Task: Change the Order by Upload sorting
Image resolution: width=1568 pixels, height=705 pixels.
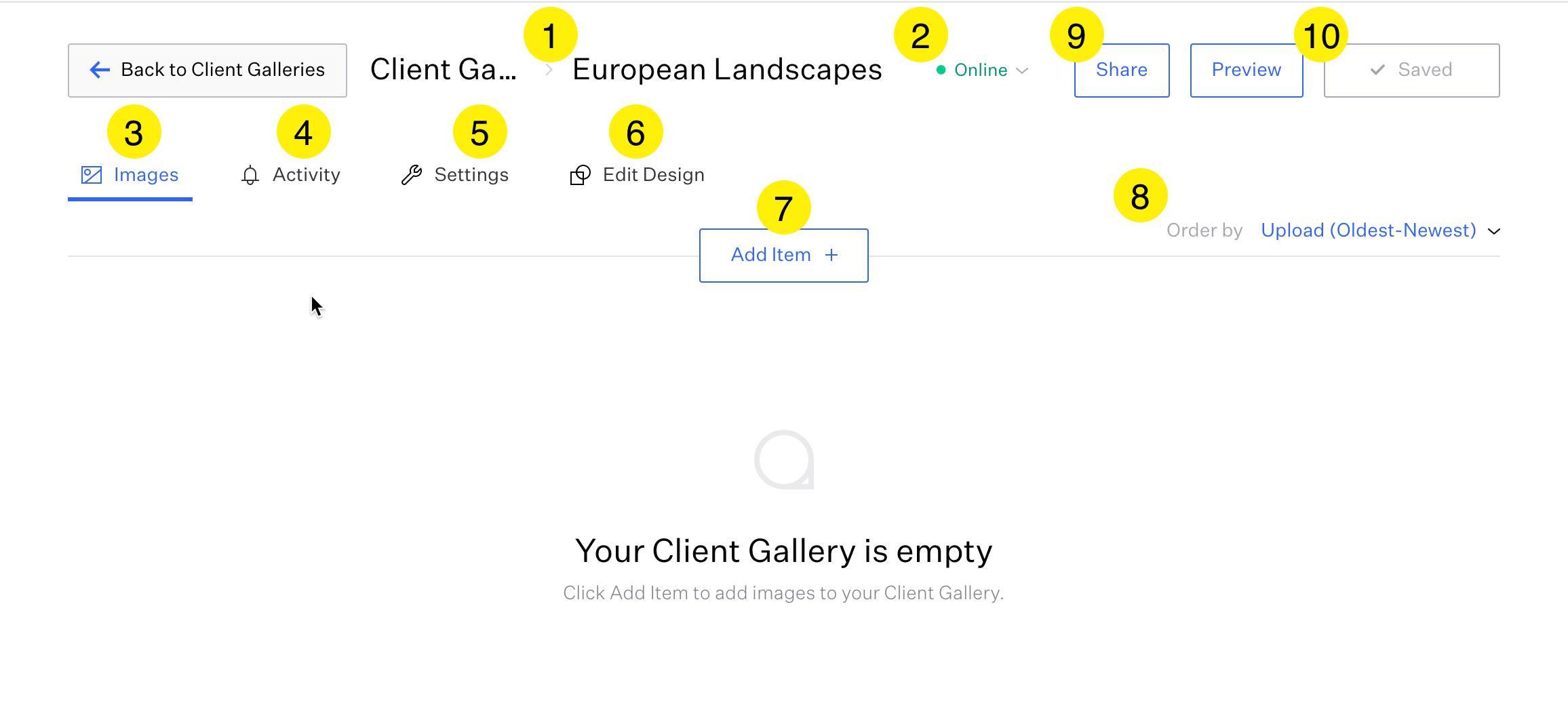Action: (x=1379, y=230)
